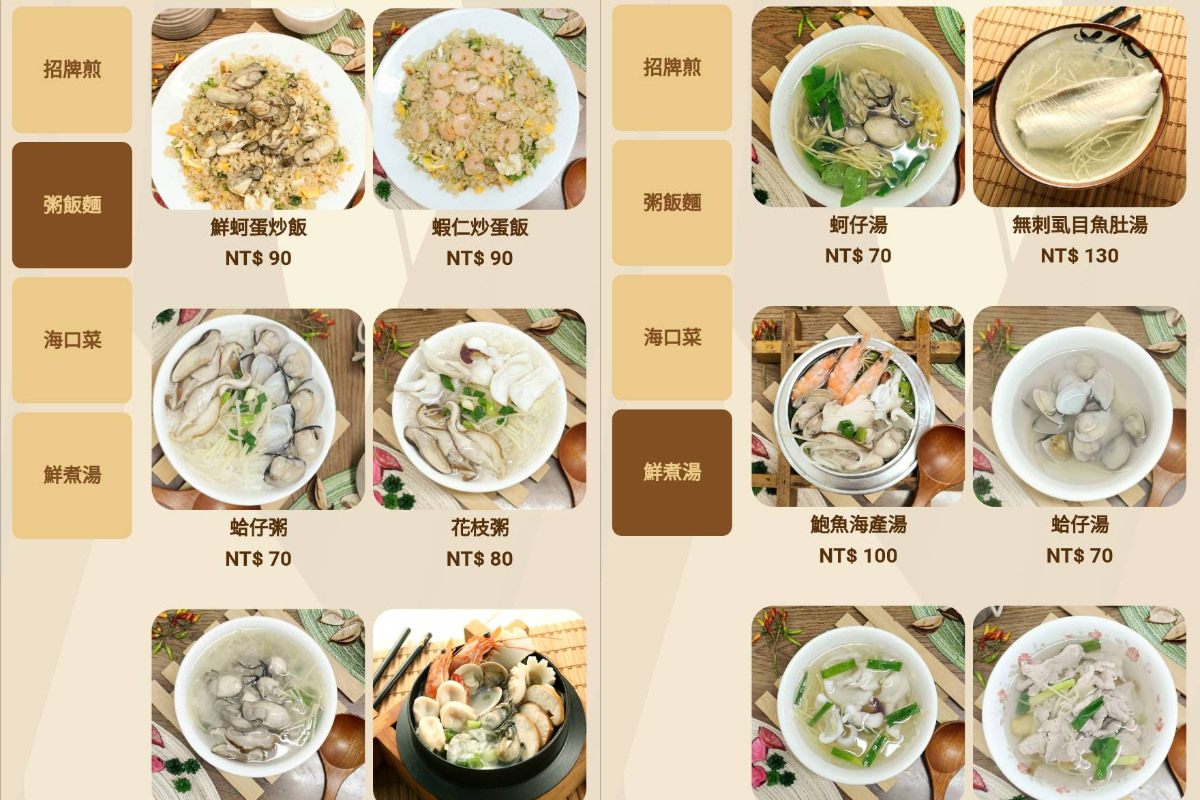This screenshot has width=1200, height=800.
Task: Choose 蝦仁炒蛋飯 for NT$ 90
Action: 479,110
